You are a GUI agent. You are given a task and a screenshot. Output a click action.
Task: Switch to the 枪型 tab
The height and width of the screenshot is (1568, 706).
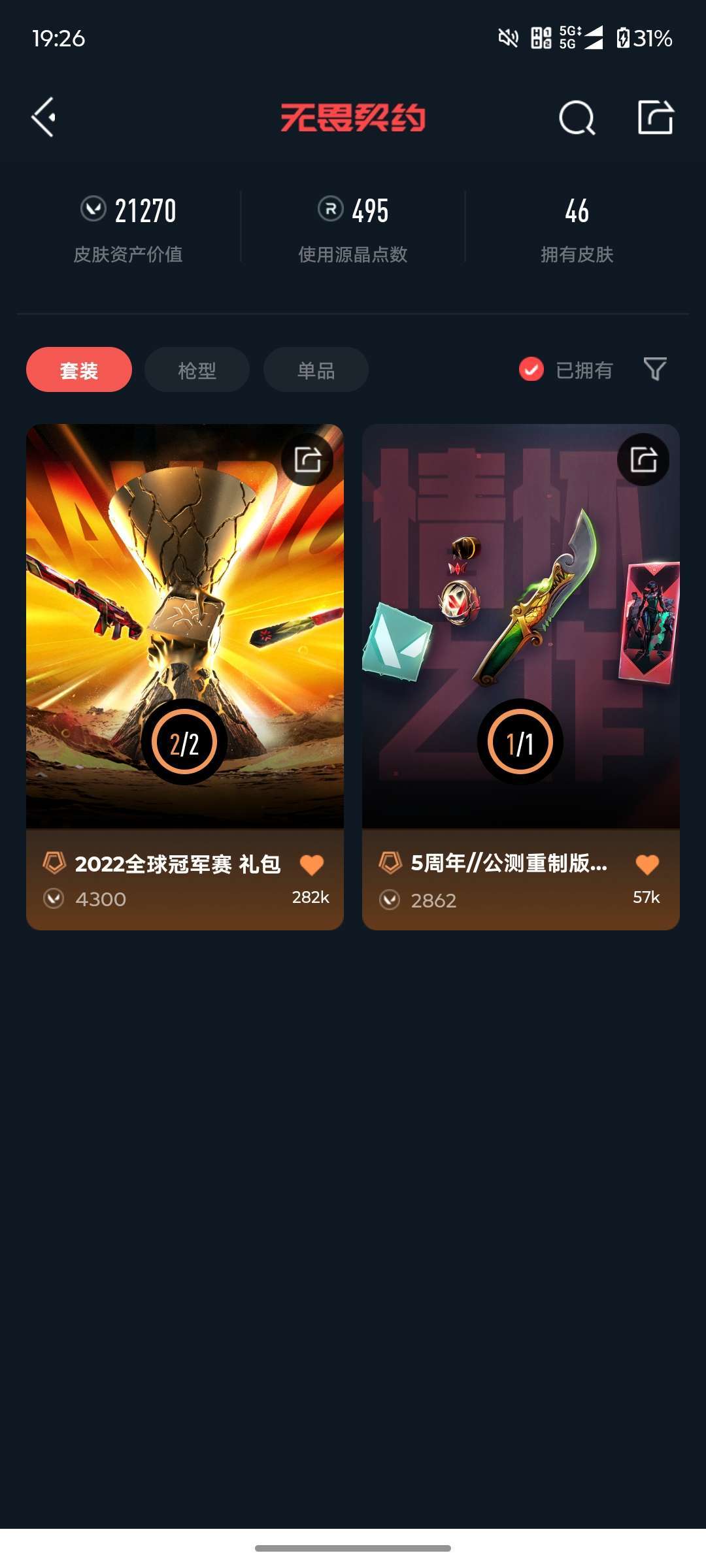(x=197, y=370)
